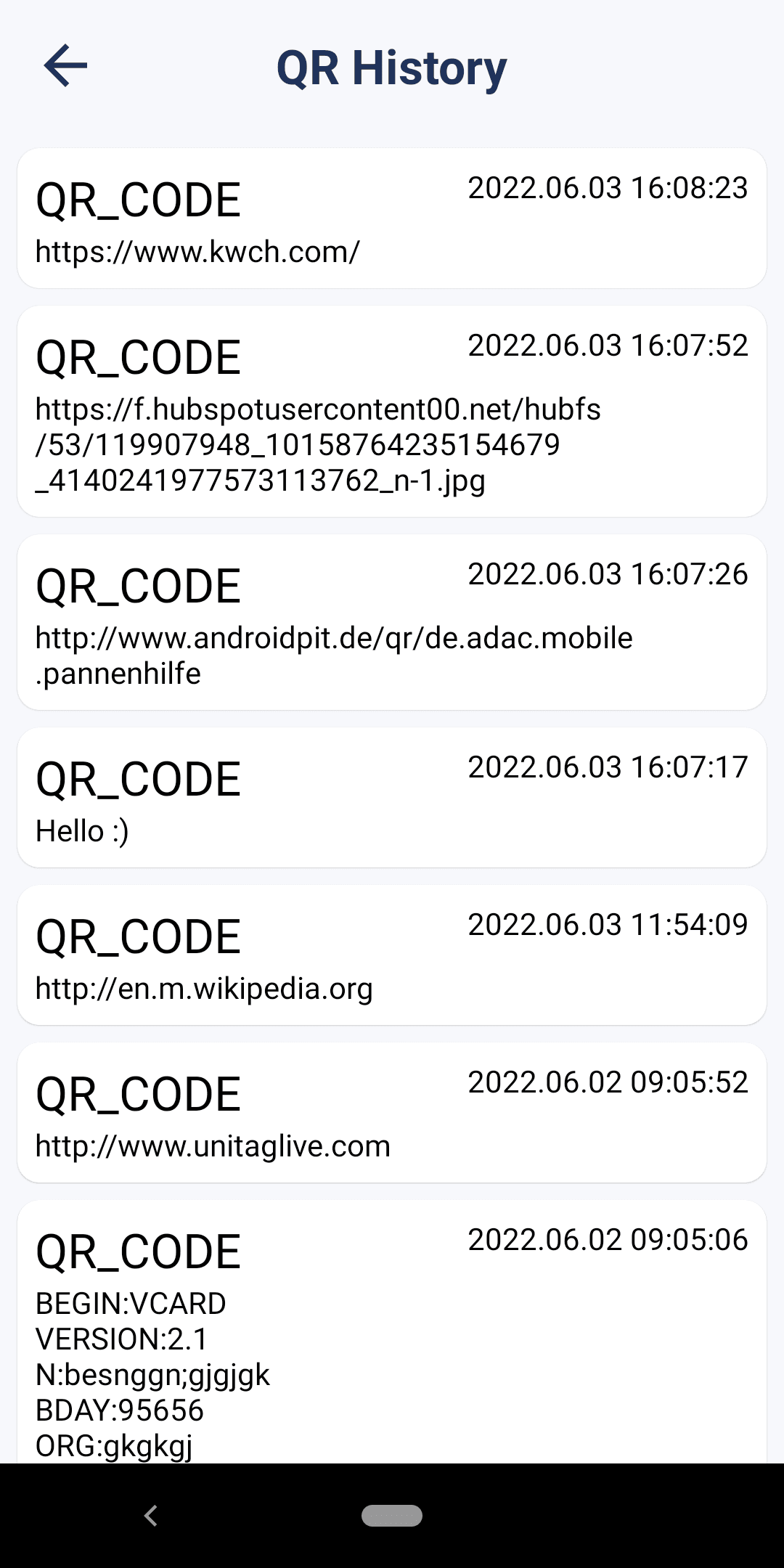Click the BEGIN:VCARD text line
Screen dimensions: 784x1568
tap(131, 1303)
